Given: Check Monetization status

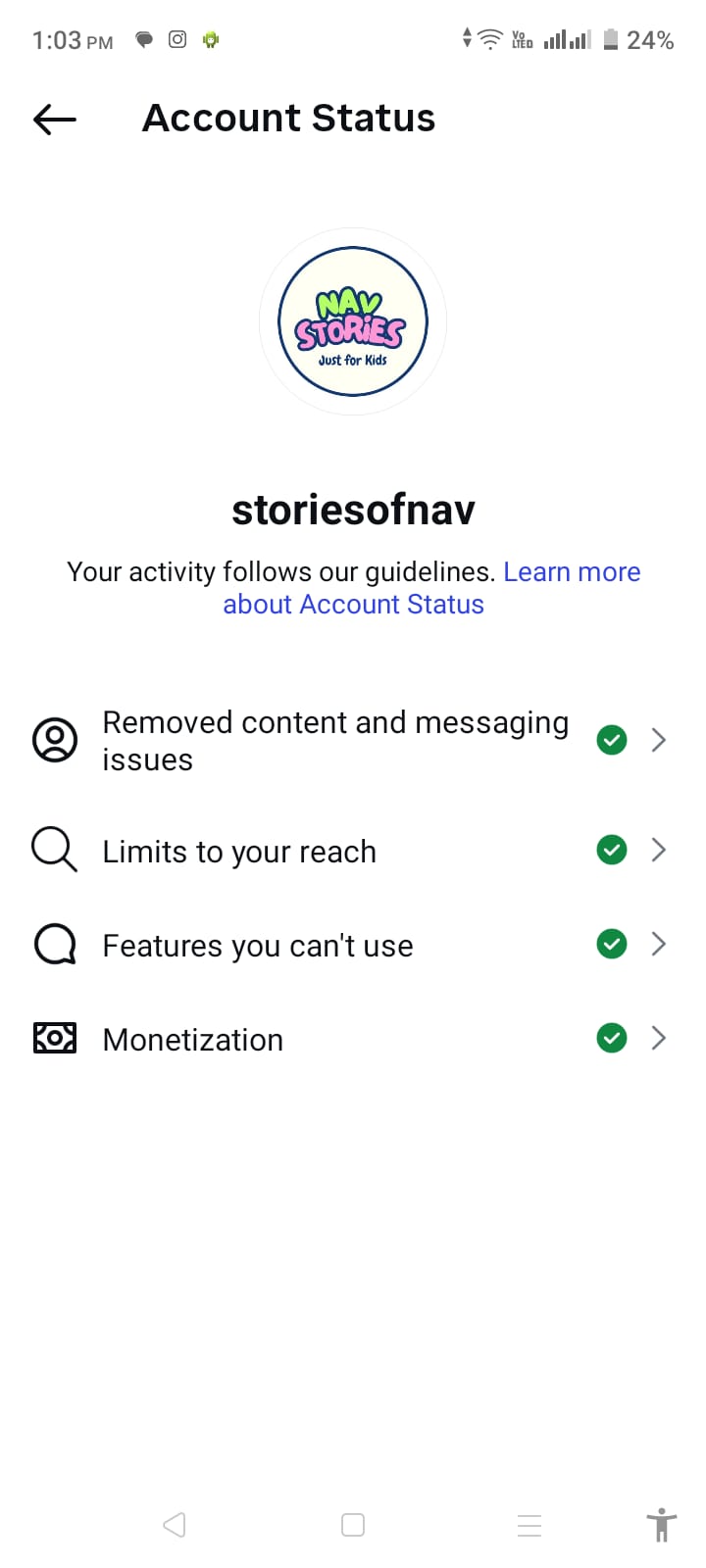Looking at the screenshot, I should pyautogui.click(x=351, y=1039).
